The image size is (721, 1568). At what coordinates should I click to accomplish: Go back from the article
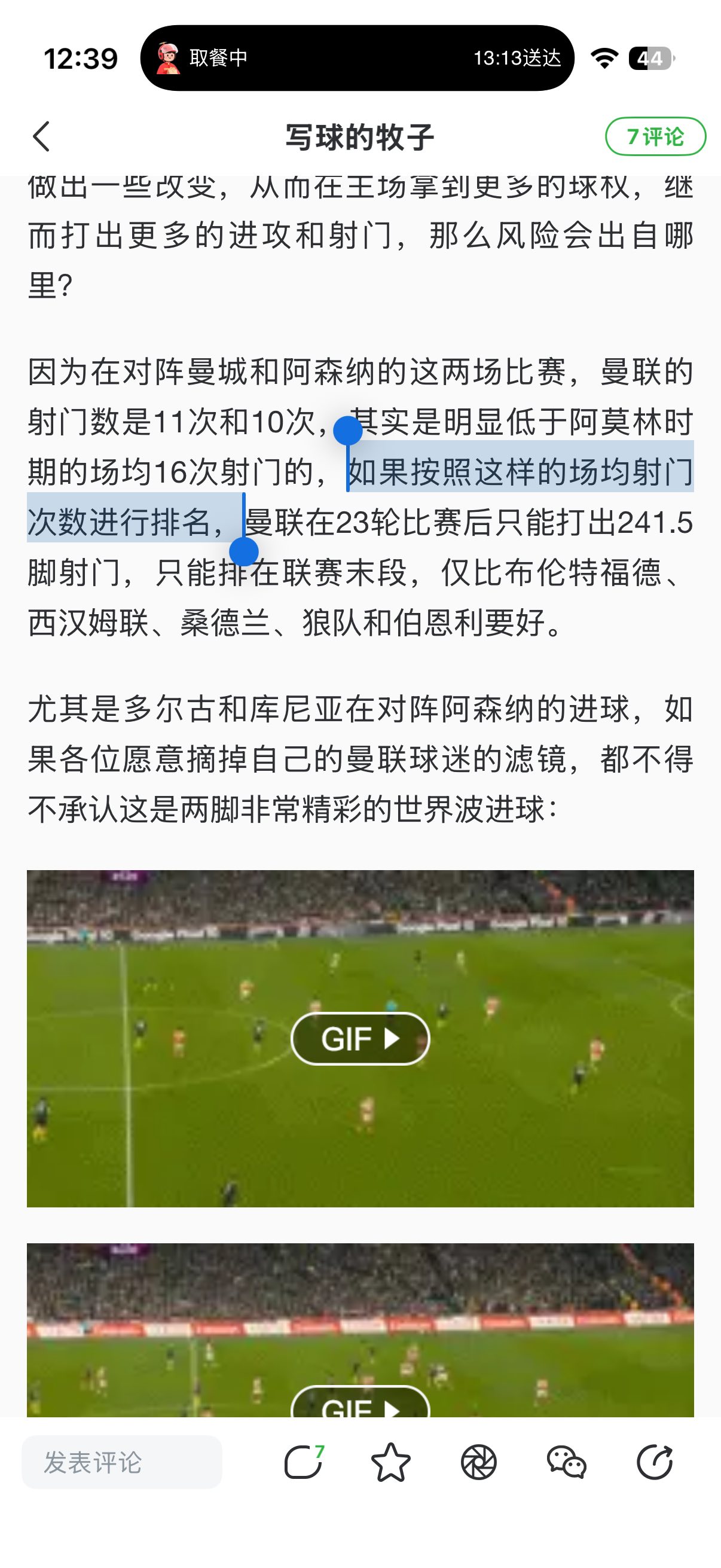tap(41, 136)
